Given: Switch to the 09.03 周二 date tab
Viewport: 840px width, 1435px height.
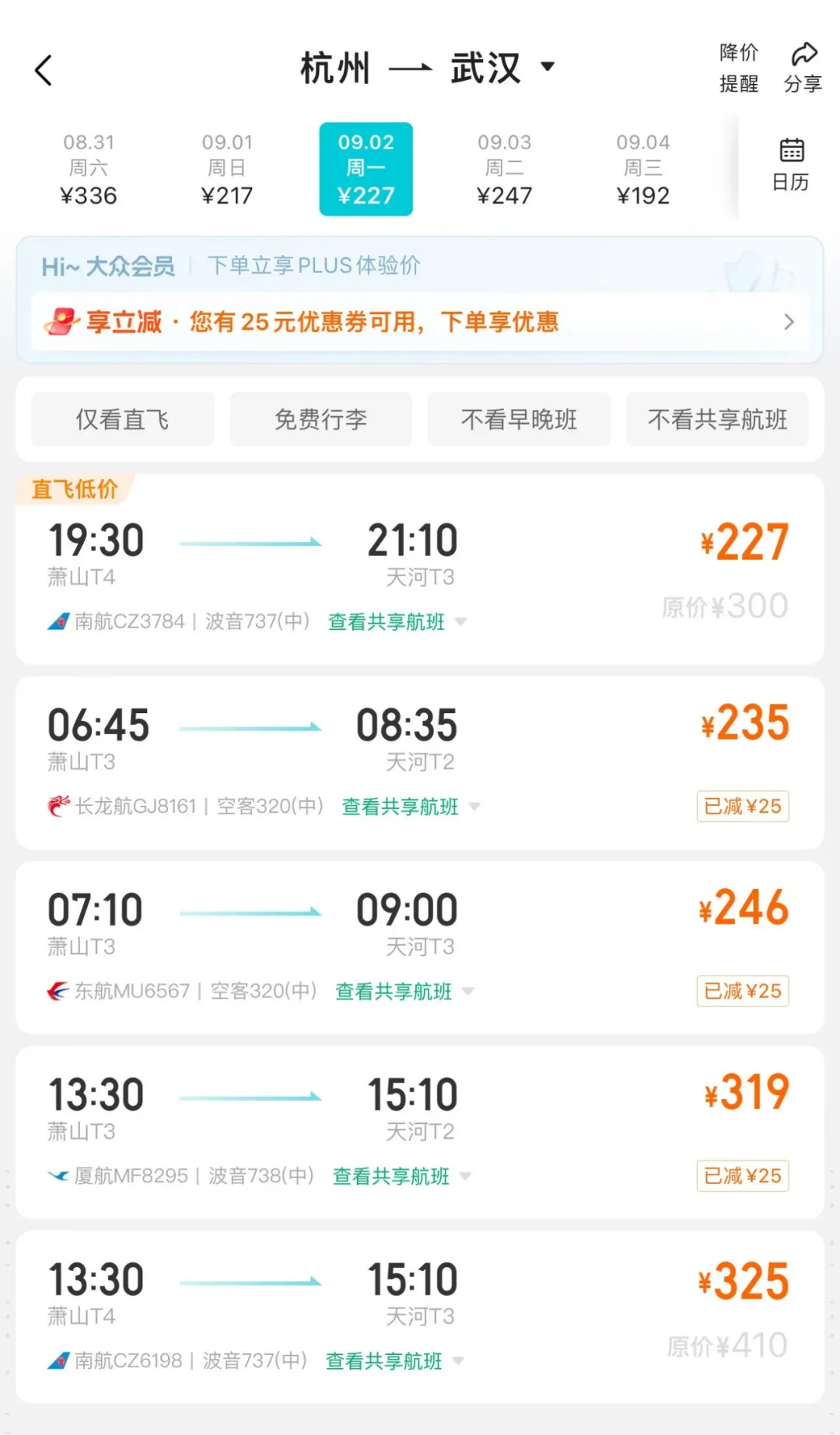Looking at the screenshot, I should 504,168.
